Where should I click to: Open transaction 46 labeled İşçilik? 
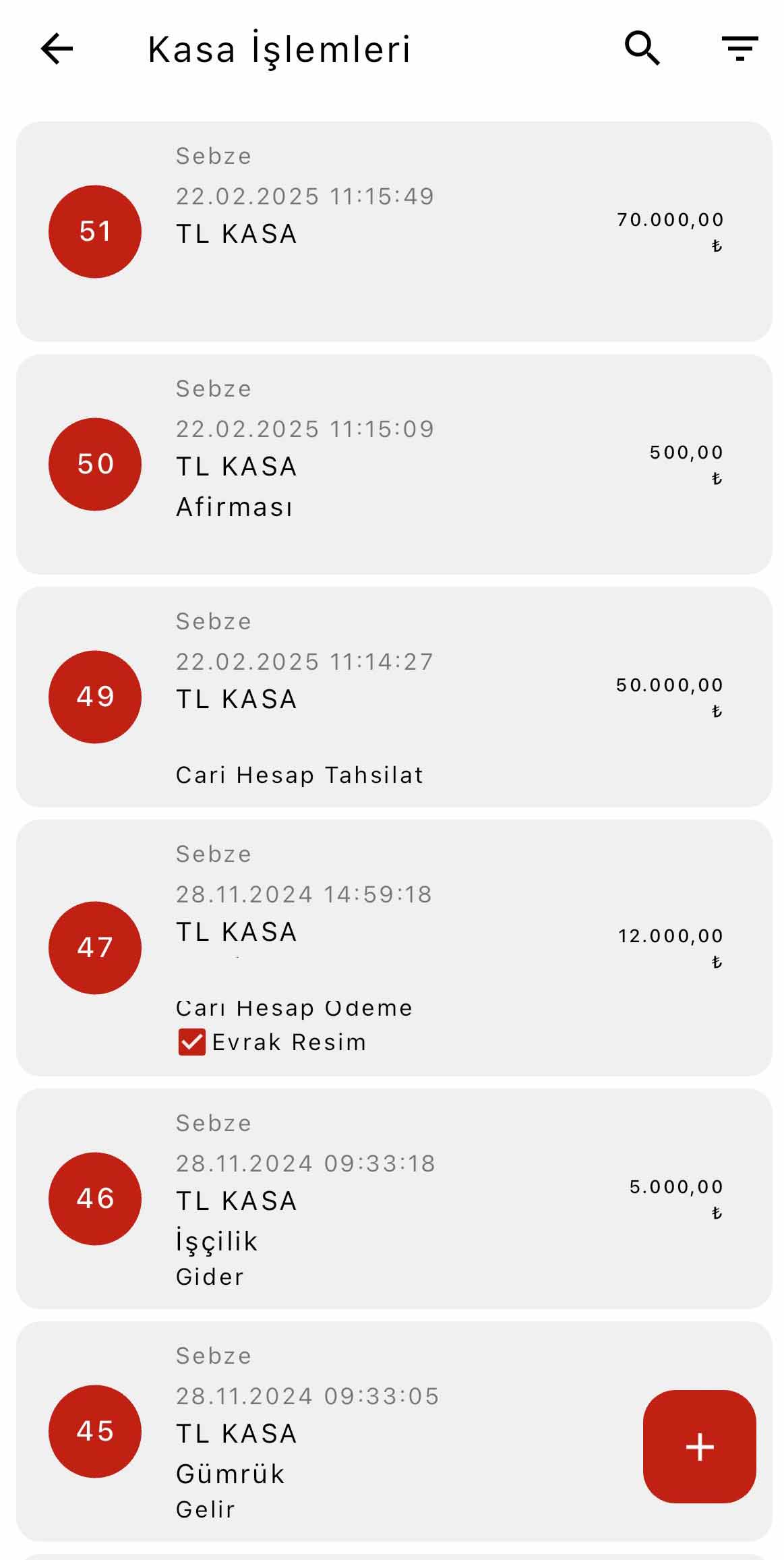(394, 1198)
